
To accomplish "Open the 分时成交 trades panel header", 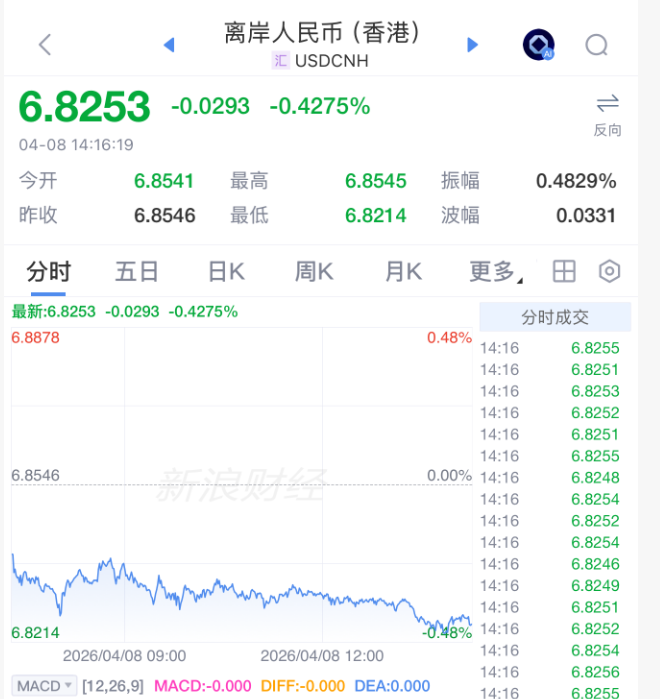I will click(x=555, y=318).
